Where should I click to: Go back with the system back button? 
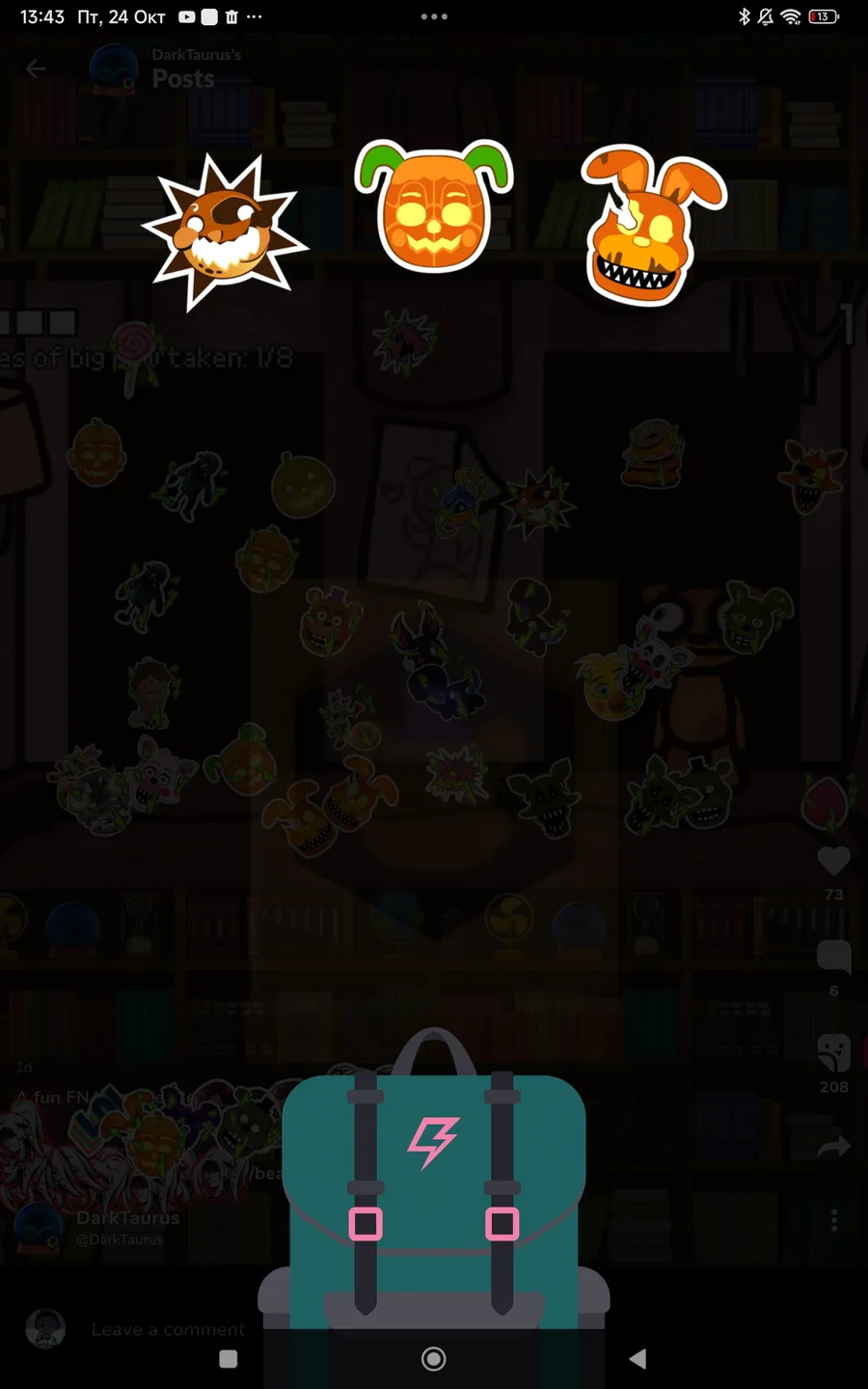[x=637, y=1359]
